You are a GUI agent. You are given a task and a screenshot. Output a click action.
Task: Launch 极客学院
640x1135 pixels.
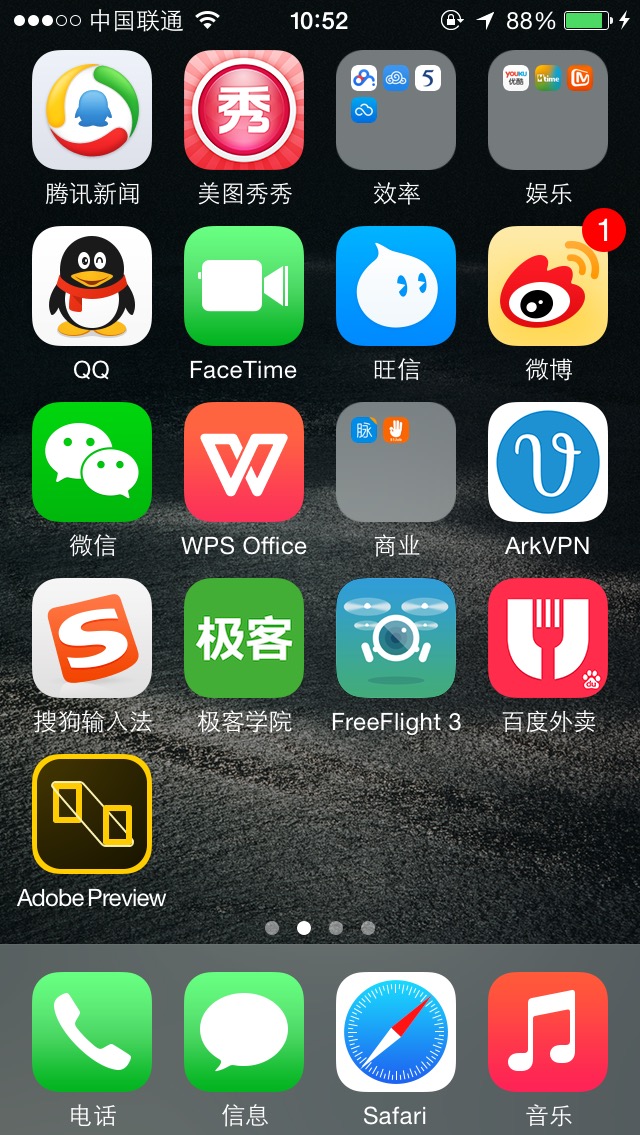[244, 638]
